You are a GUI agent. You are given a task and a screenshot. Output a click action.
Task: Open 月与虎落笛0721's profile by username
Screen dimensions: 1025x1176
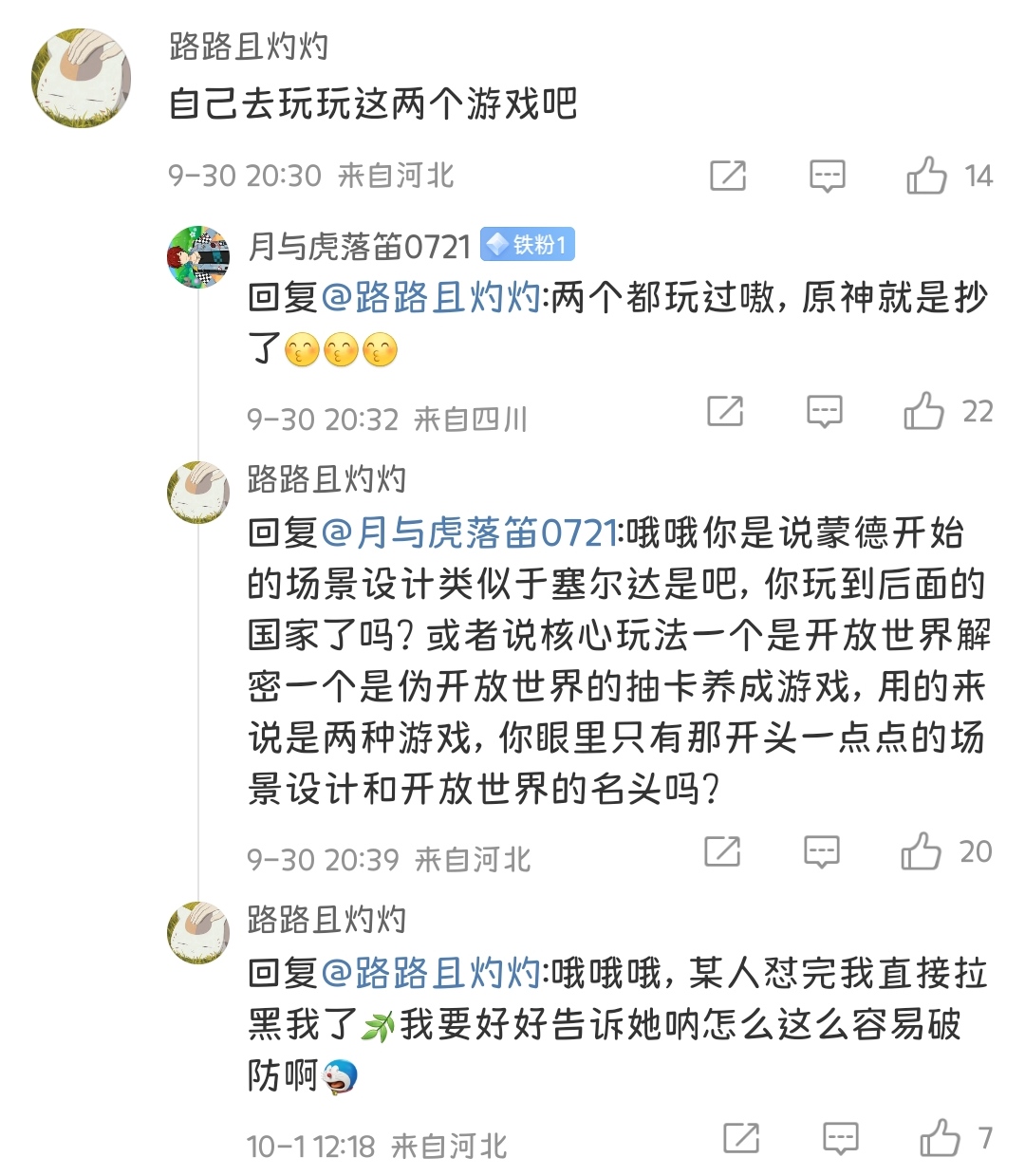pyautogui.click(x=359, y=247)
